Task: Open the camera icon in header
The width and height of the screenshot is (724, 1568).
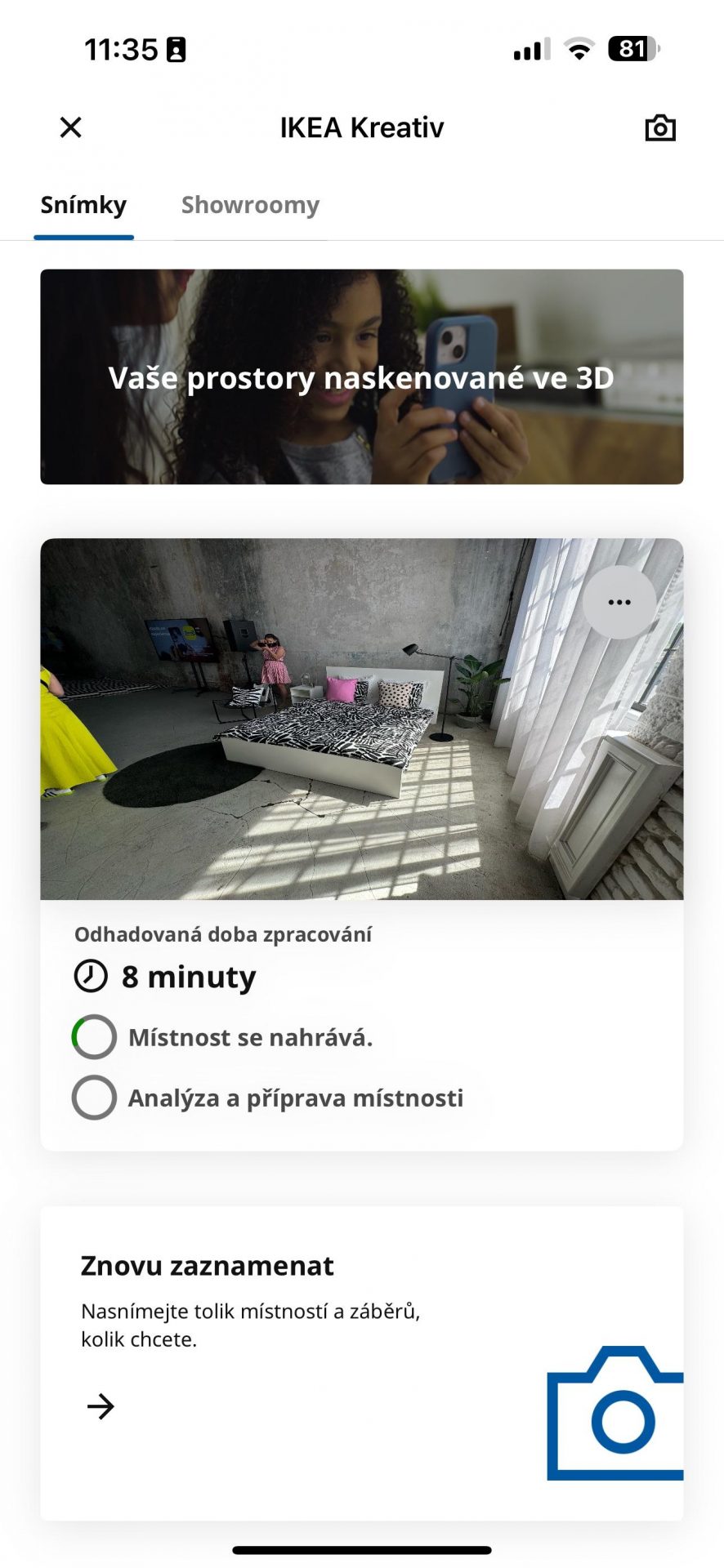Action: point(660,127)
